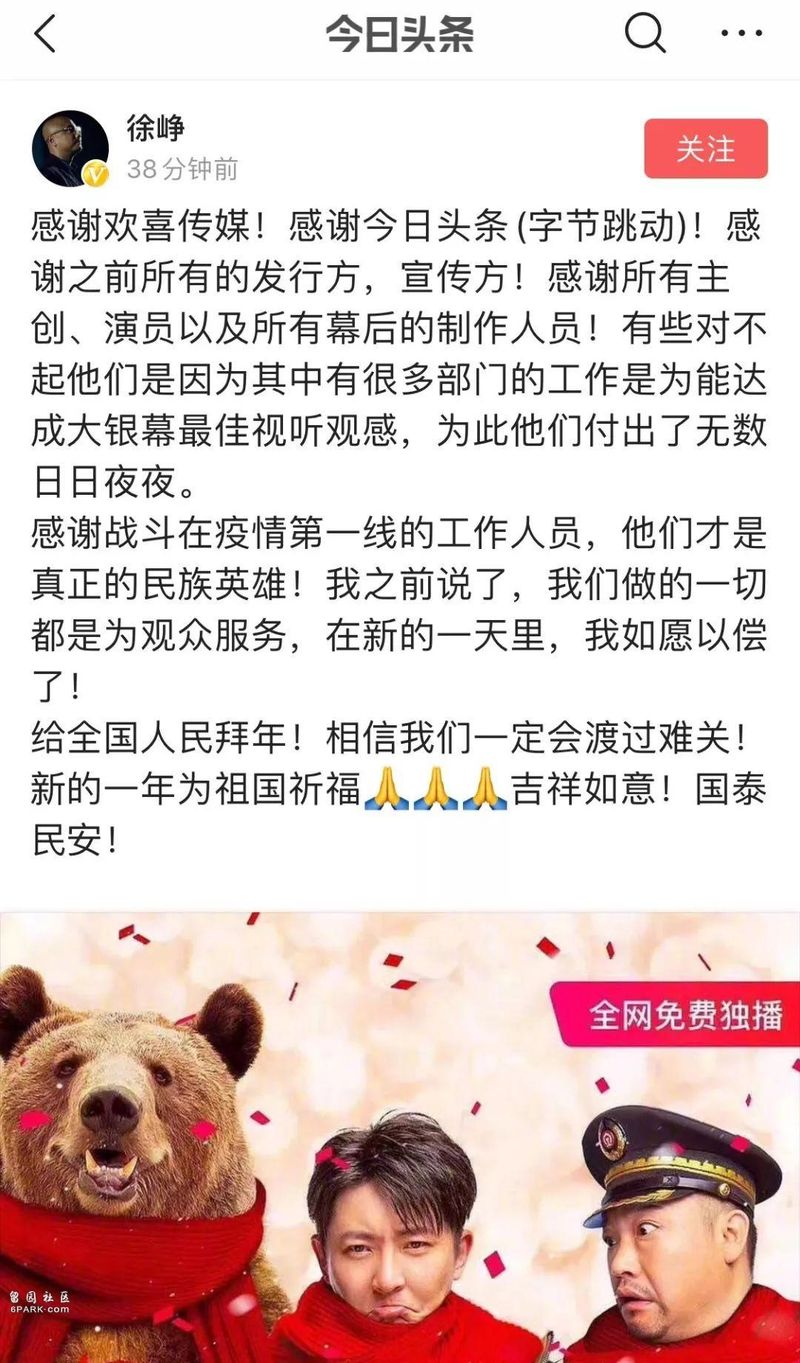The image size is (800, 1363).
Task: Open 徐峥's profile avatar
Action: click(x=71, y=149)
